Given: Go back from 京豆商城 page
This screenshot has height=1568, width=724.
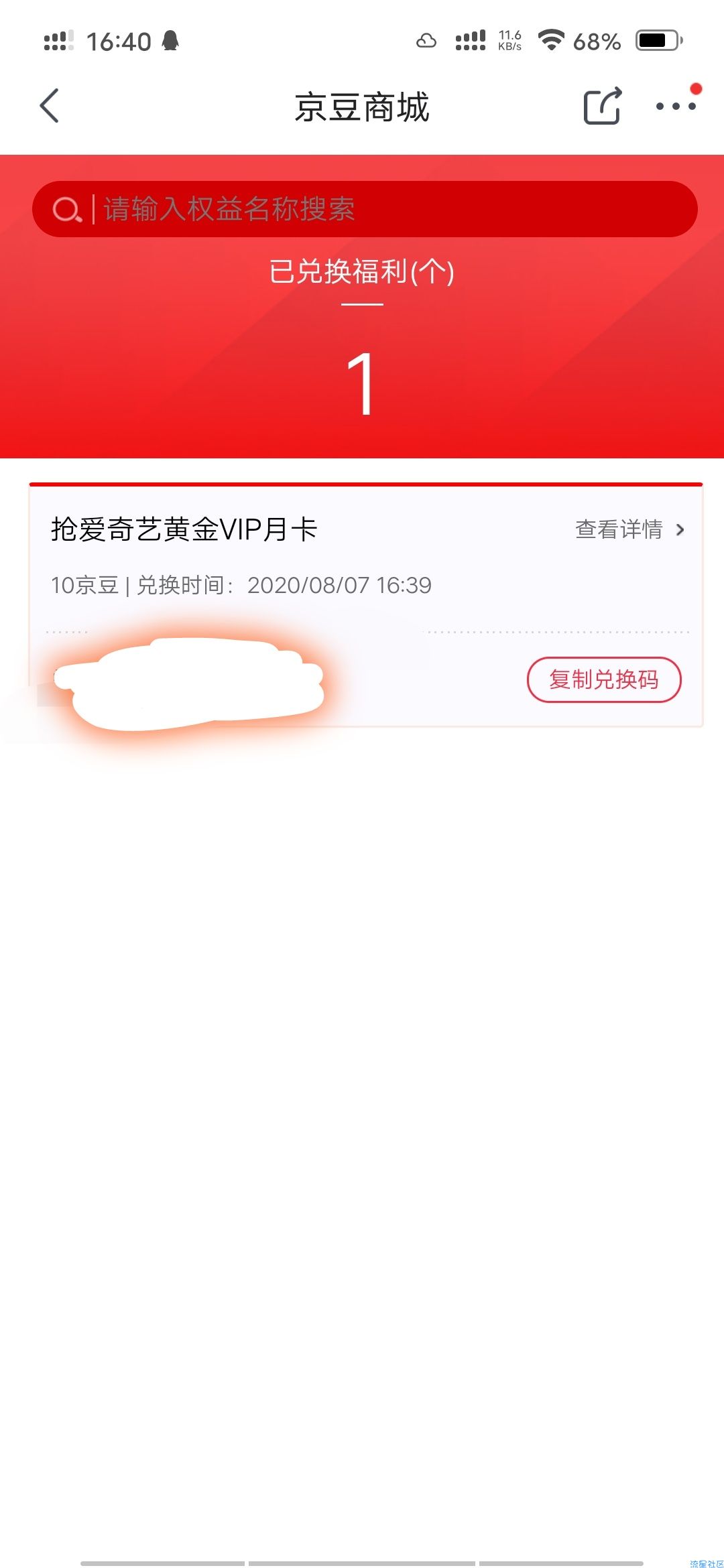Looking at the screenshot, I should pyautogui.click(x=50, y=106).
